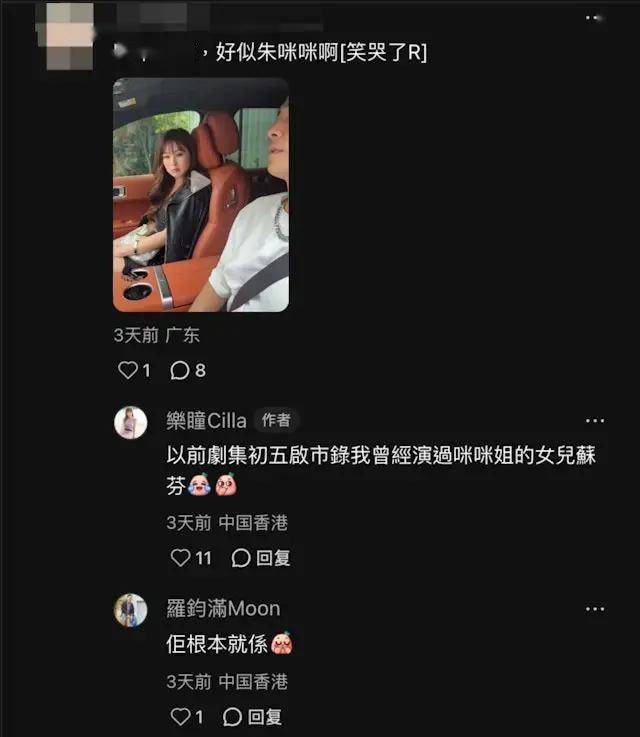Reply to 樂瞳Cilla's comment

coord(261,558)
